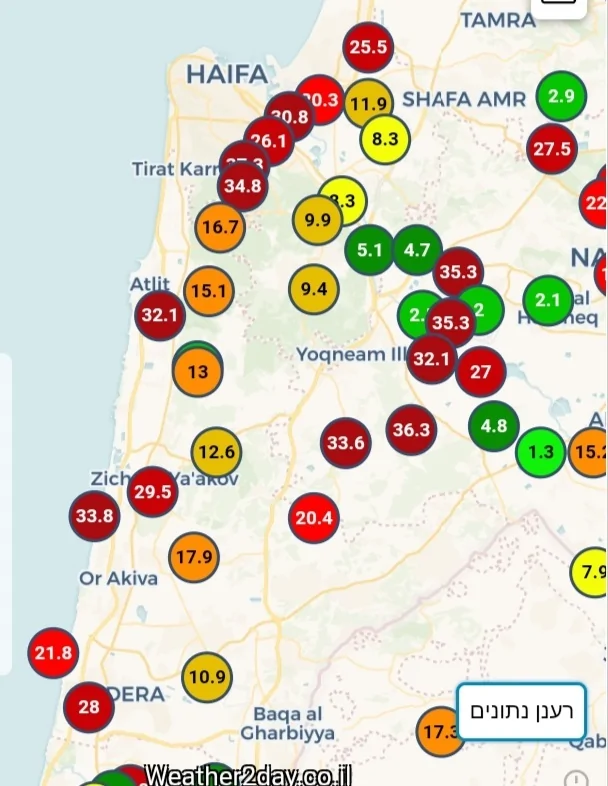This screenshot has height=786, width=608.
Task: Tap the 21.8 marker on the coast
Action: pos(53,654)
